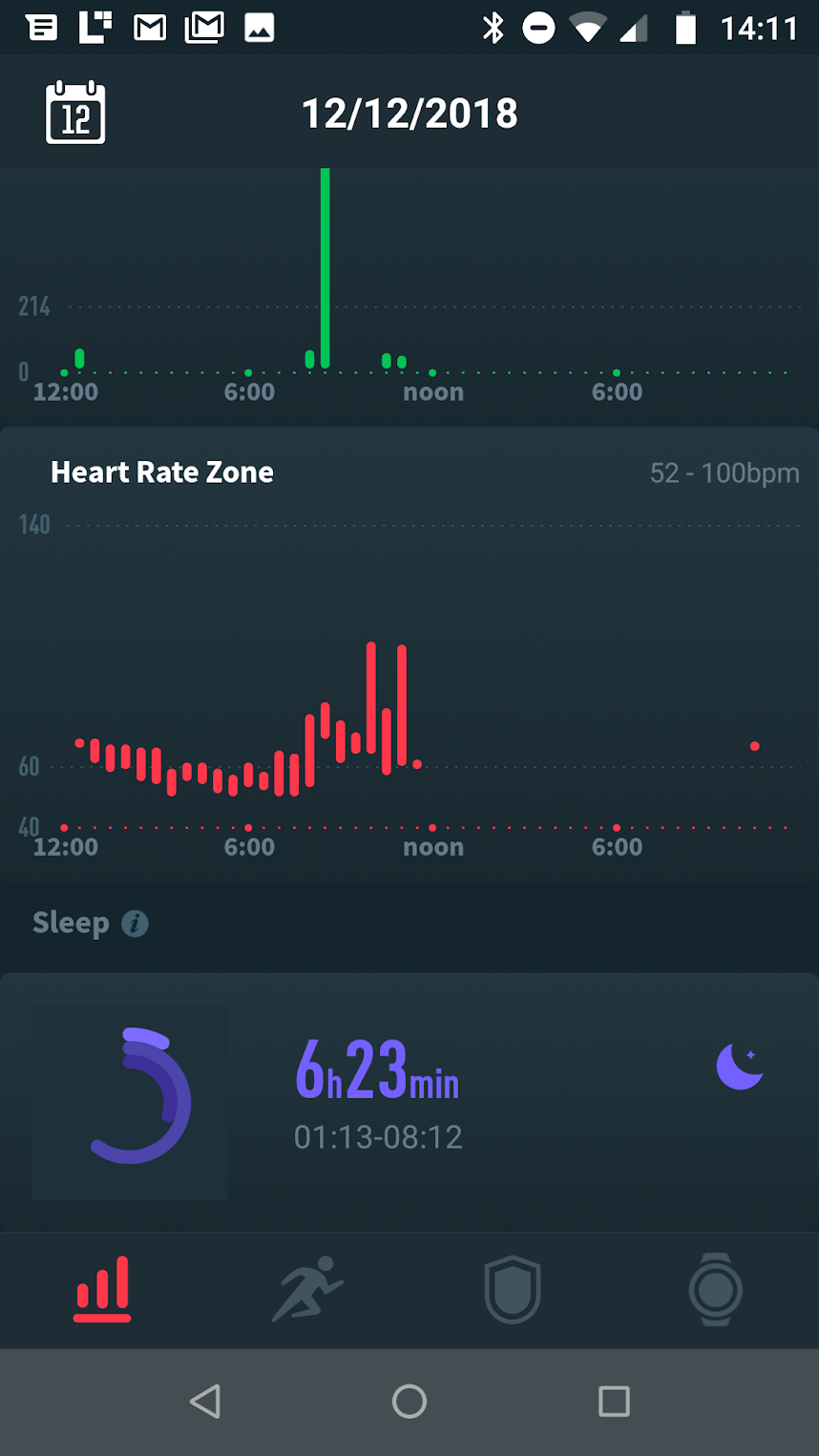Image resolution: width=819 pixels, height=1456 pixels.
Task: Open the watch device tab
Action: (716, 1289)
